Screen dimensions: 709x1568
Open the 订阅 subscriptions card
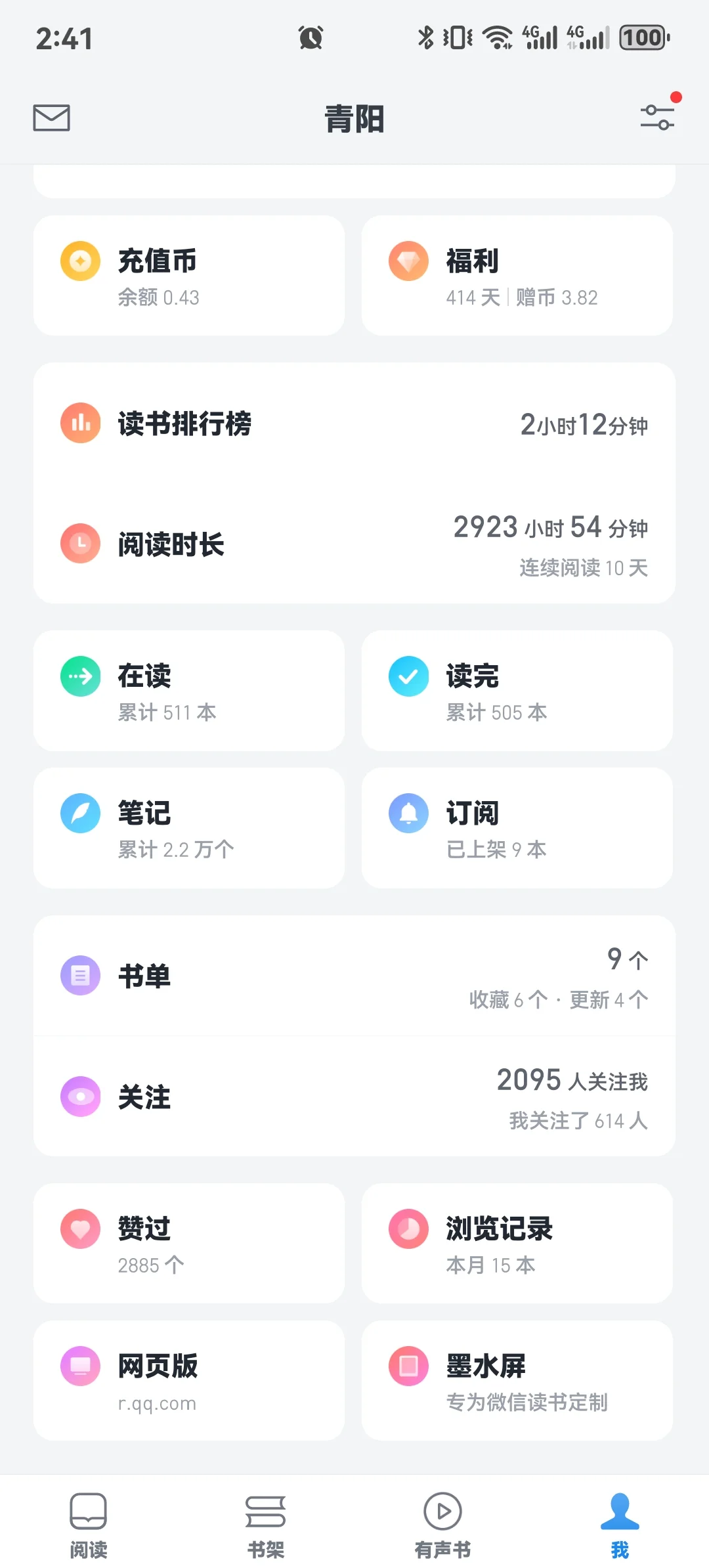(517, 828)
